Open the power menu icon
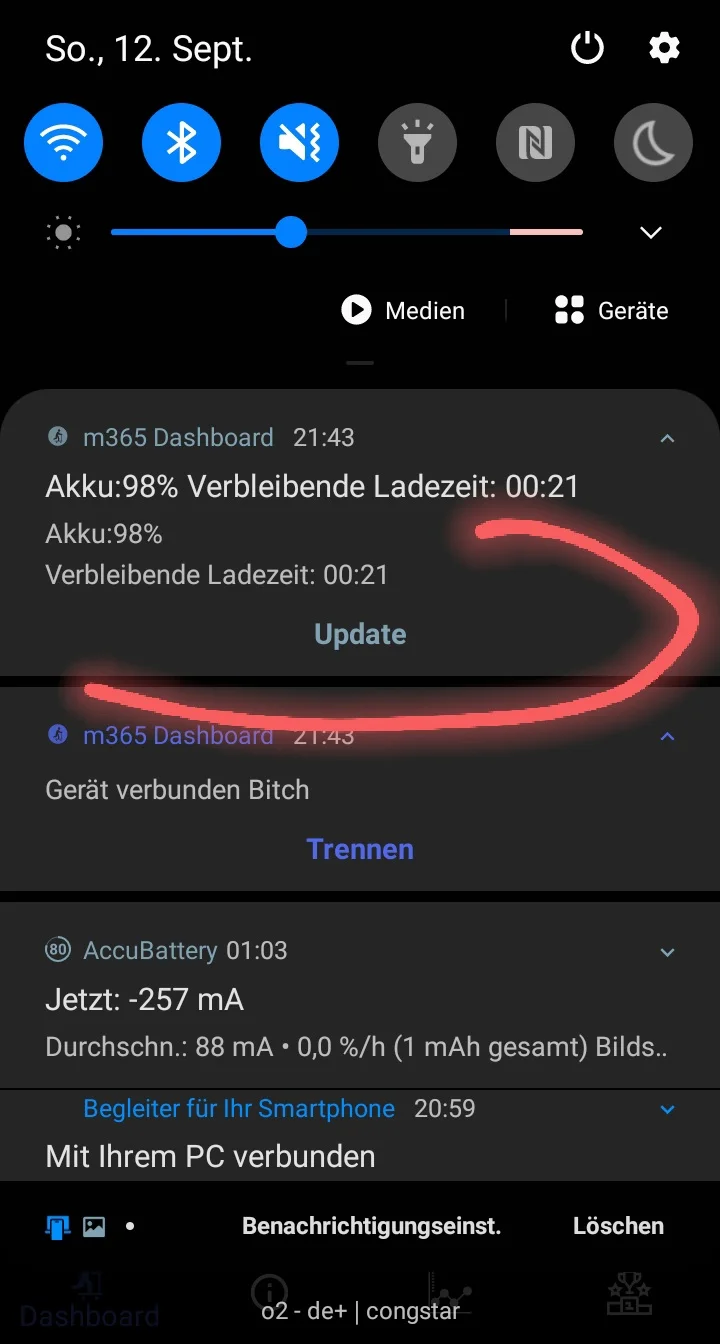720x1344 pixels. [587, 48]
